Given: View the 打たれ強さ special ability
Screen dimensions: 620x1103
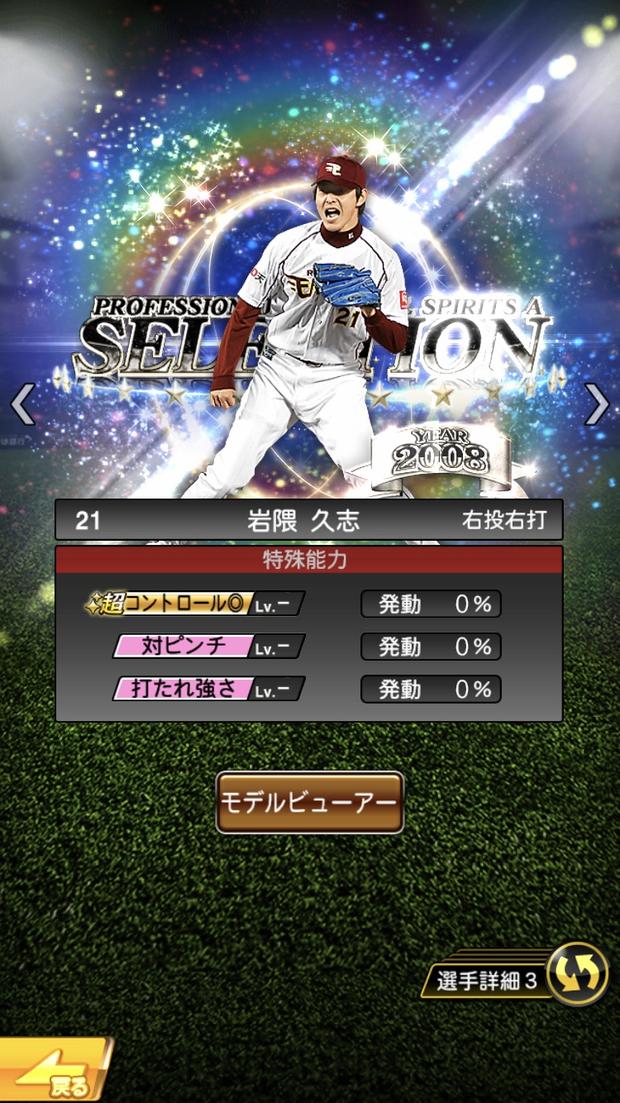Looking at the screenshot, I should [x=208, y=689].
